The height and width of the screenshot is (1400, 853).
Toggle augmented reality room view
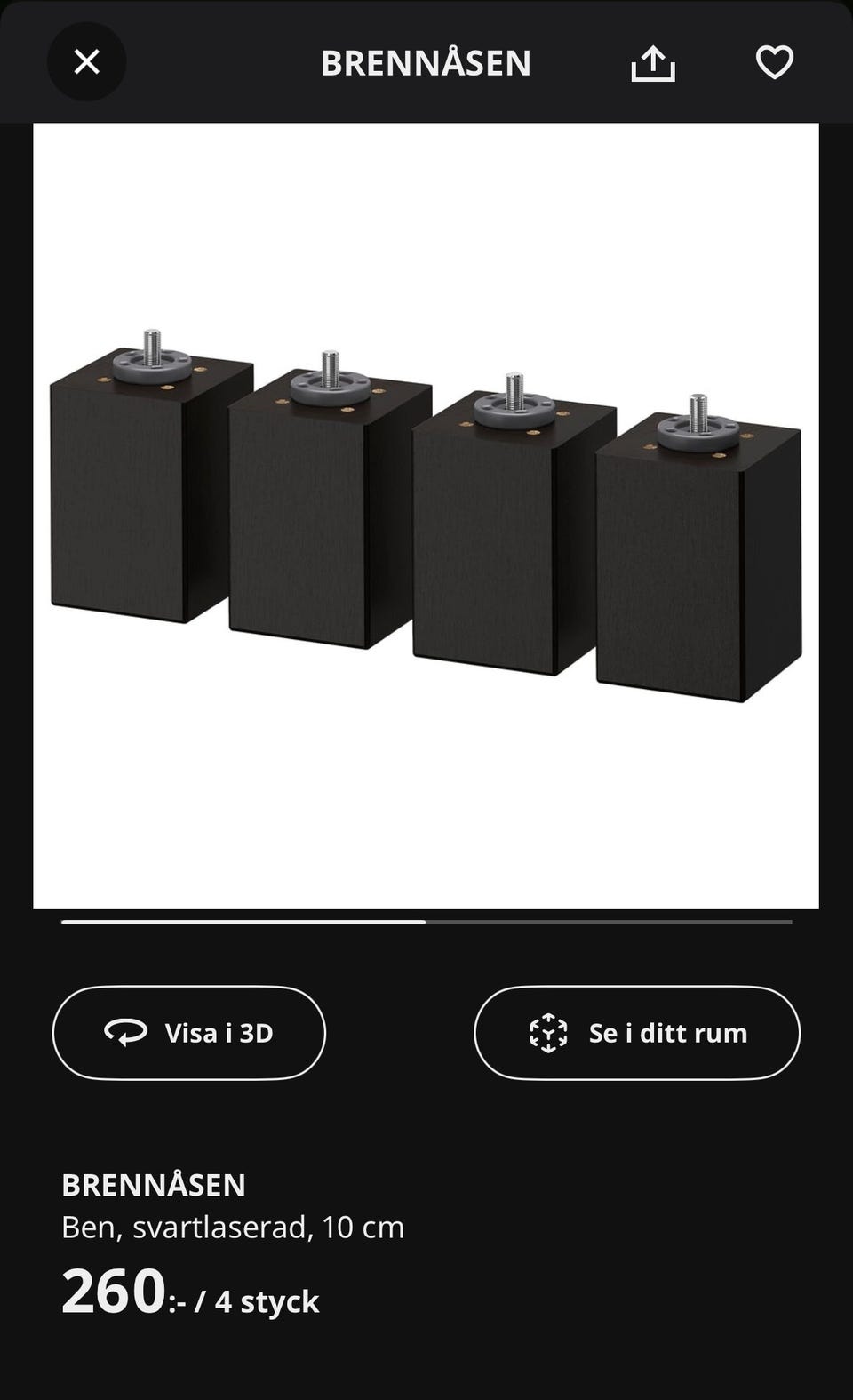tap(636, 1032)
